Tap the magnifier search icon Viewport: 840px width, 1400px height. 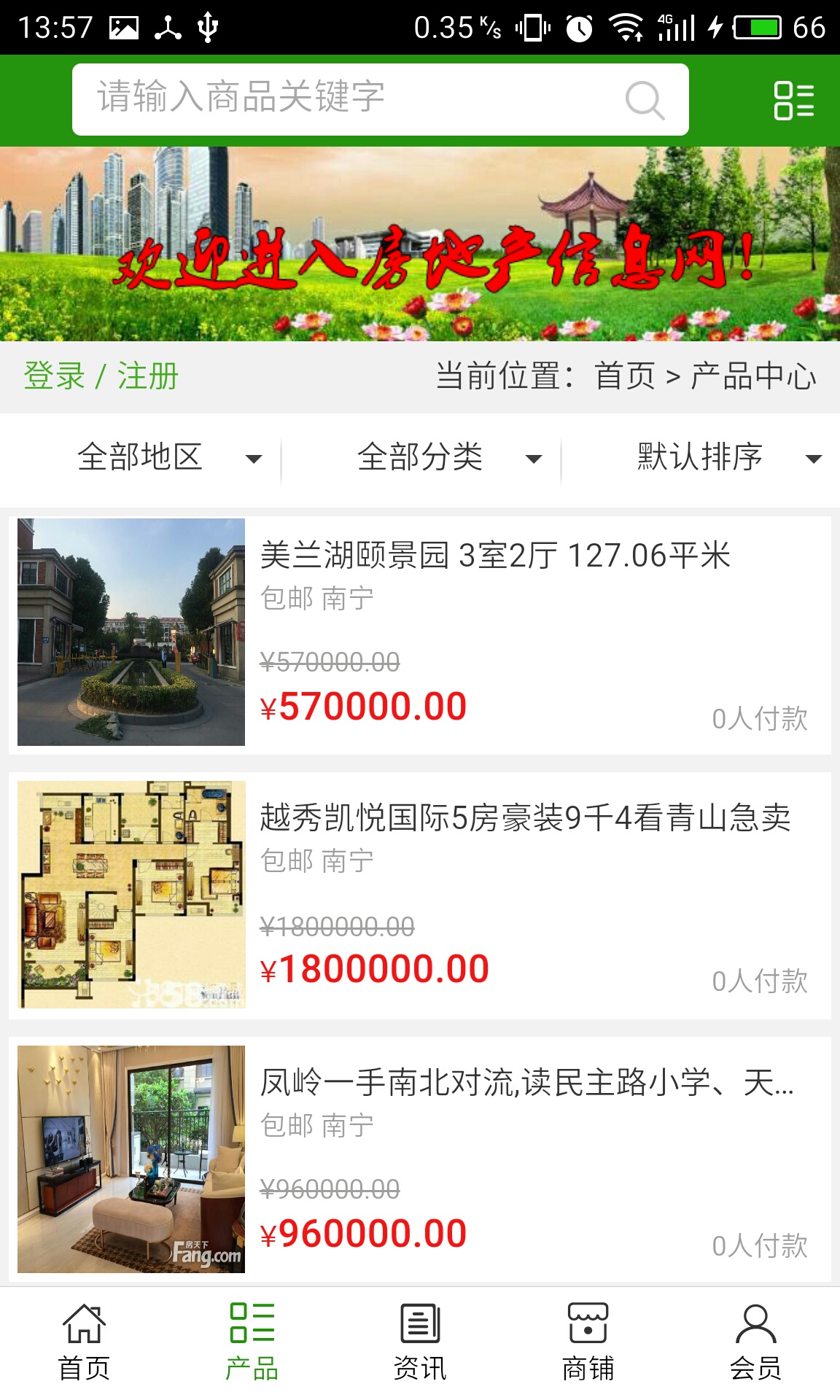[x=644, y=100]
